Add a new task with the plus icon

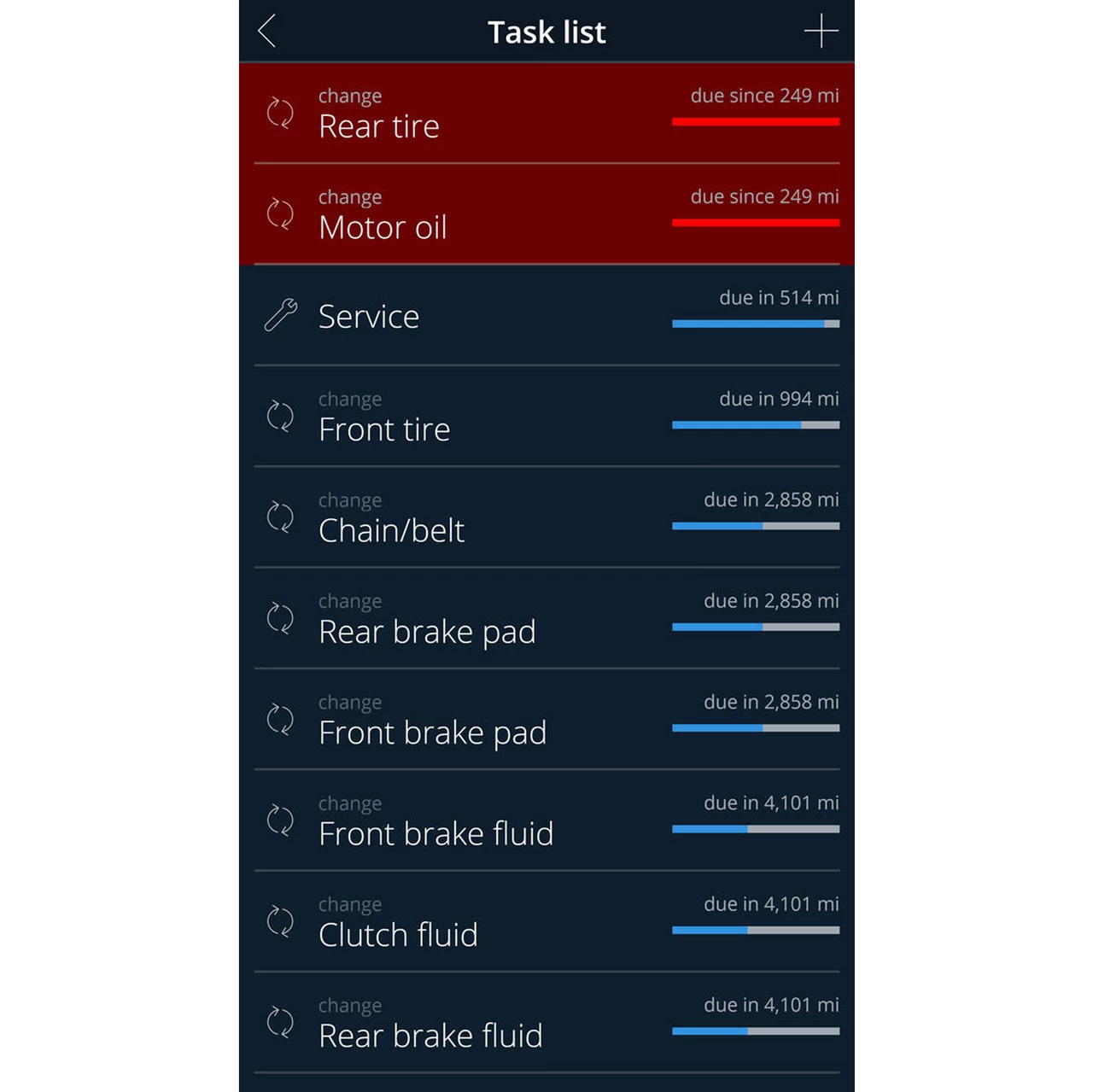pos(821,32)
